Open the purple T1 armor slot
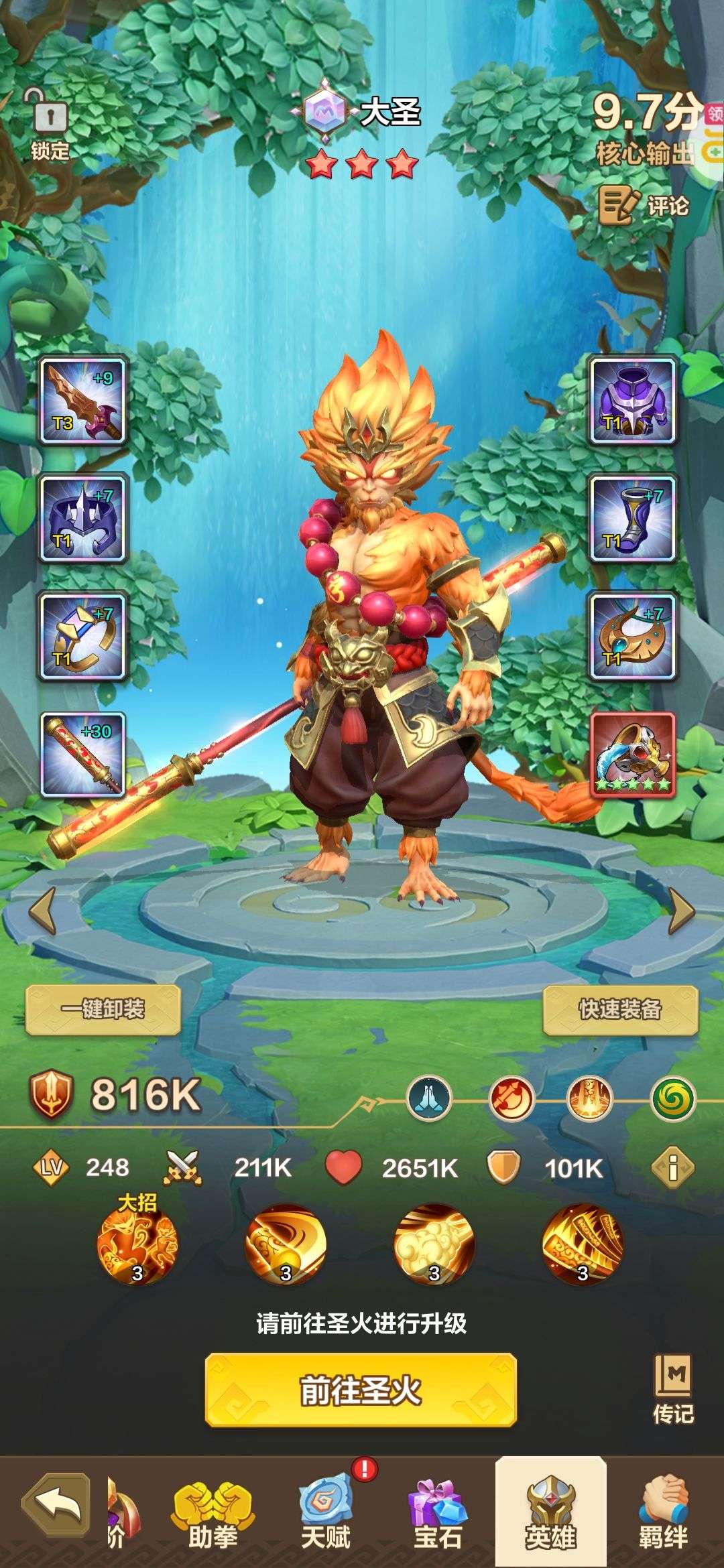724x1568 pixels. pos(632,401)
